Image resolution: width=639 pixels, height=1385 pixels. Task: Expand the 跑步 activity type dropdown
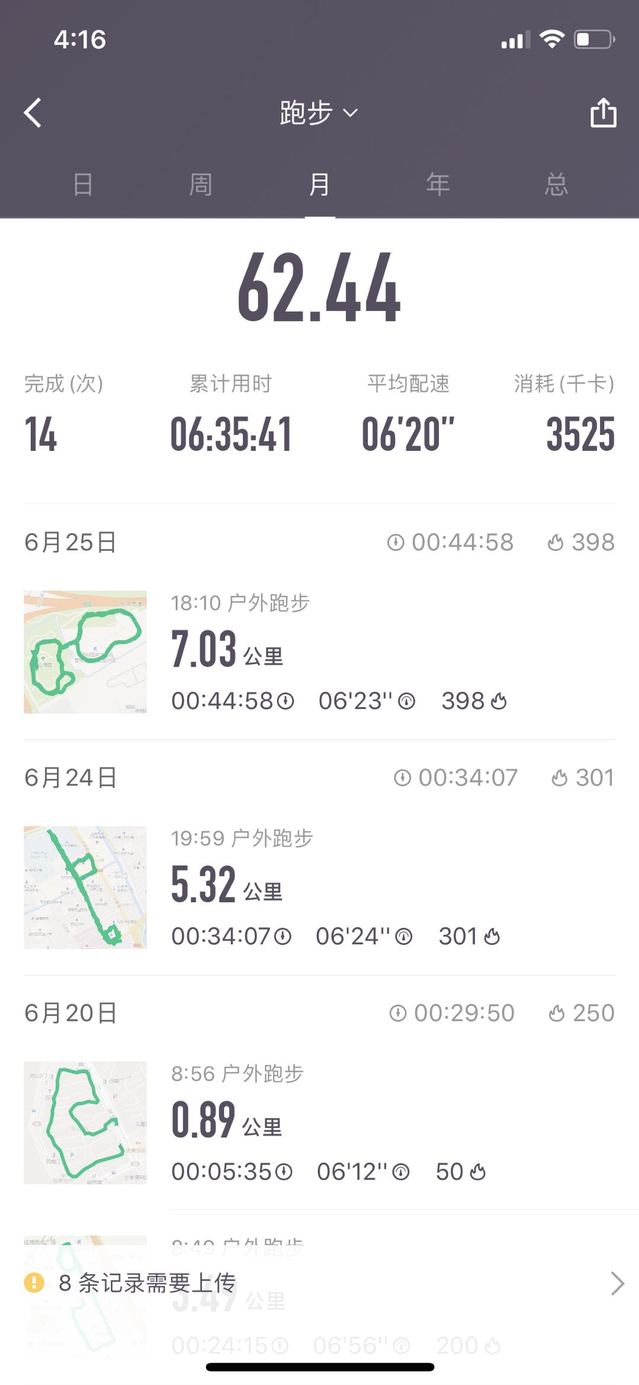click(318, 113)
